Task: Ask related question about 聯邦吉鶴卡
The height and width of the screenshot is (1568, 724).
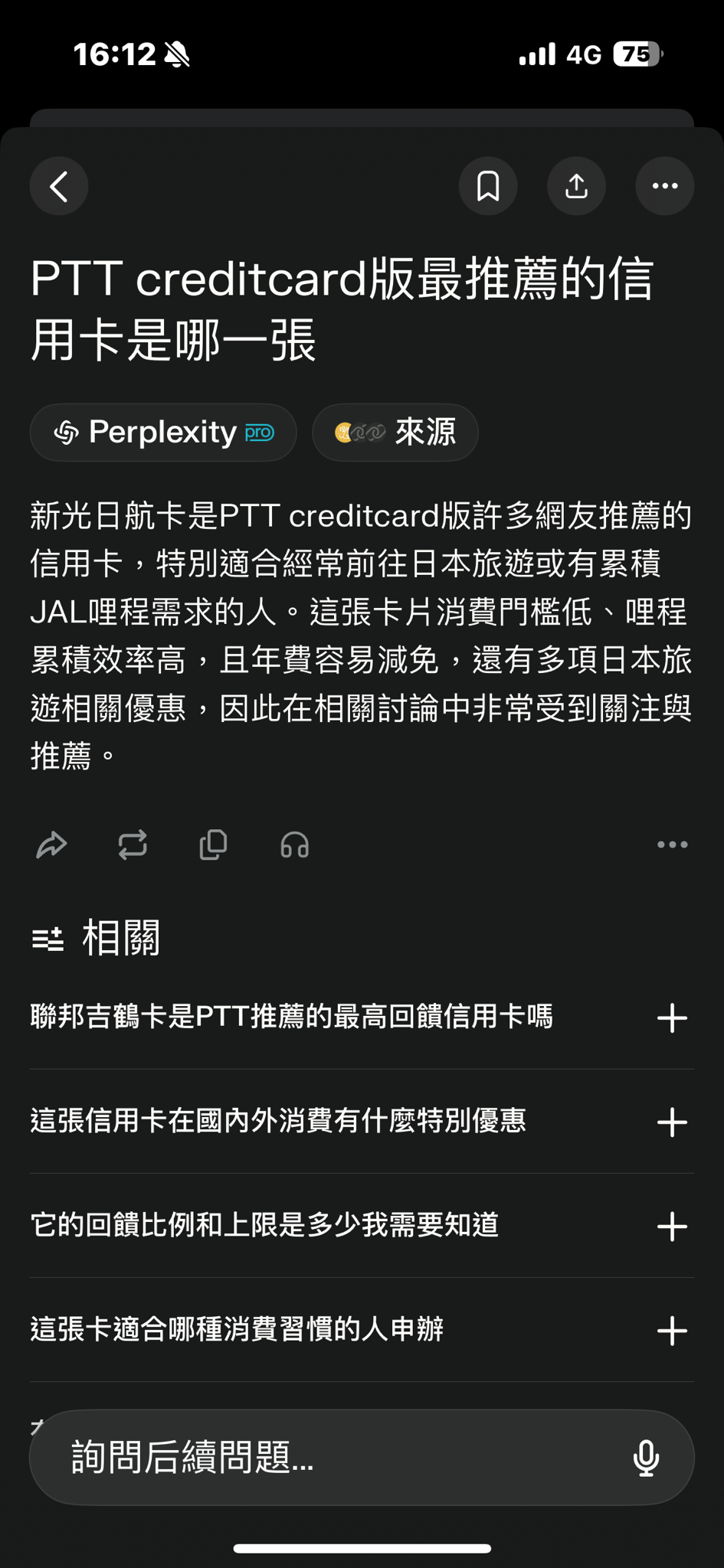Action: tap(362, 1018)
